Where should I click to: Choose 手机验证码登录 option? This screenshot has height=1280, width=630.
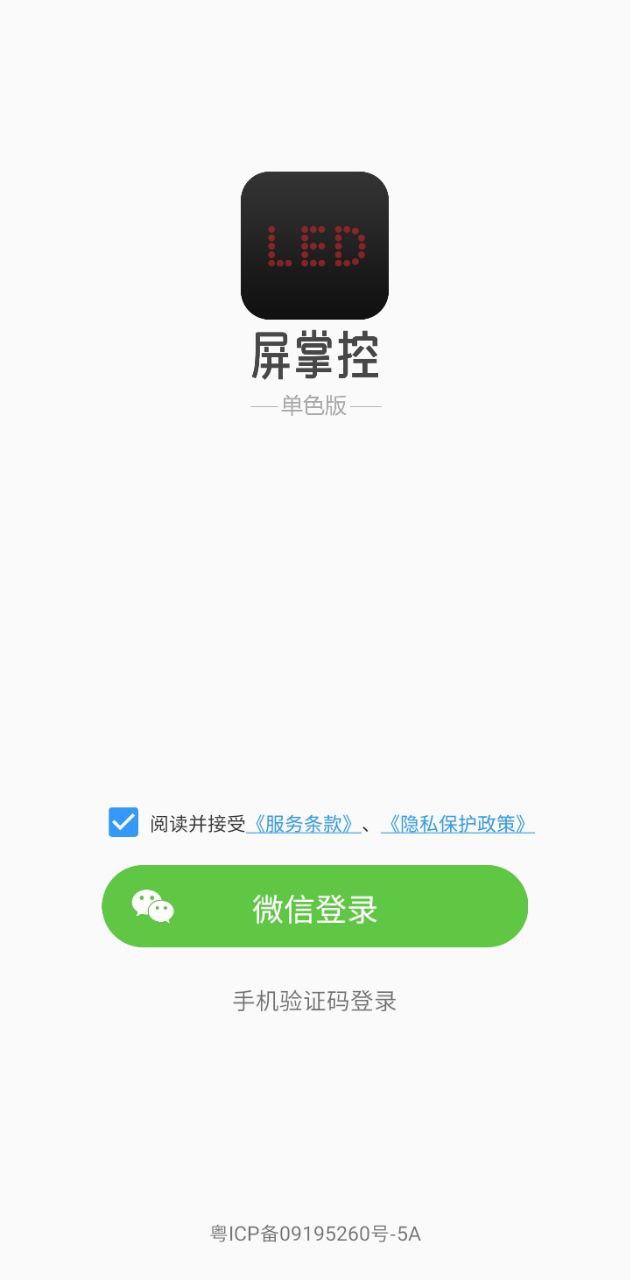[x=314, y=1001]
